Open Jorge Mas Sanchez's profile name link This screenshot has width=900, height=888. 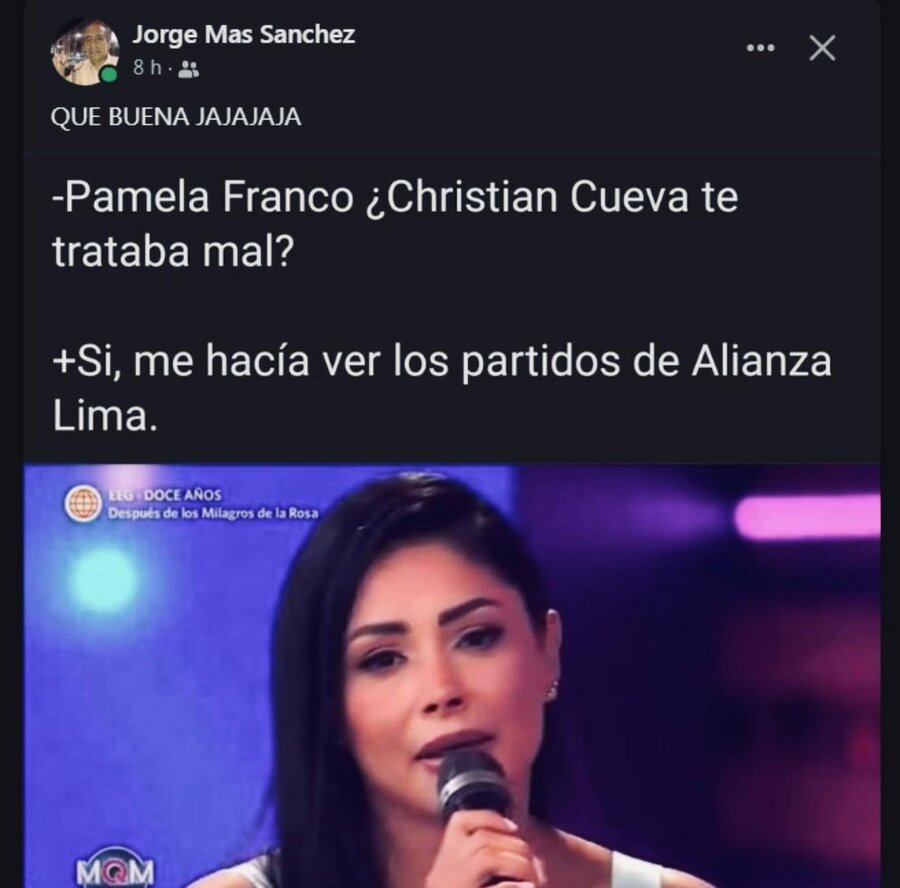(244, 35)
